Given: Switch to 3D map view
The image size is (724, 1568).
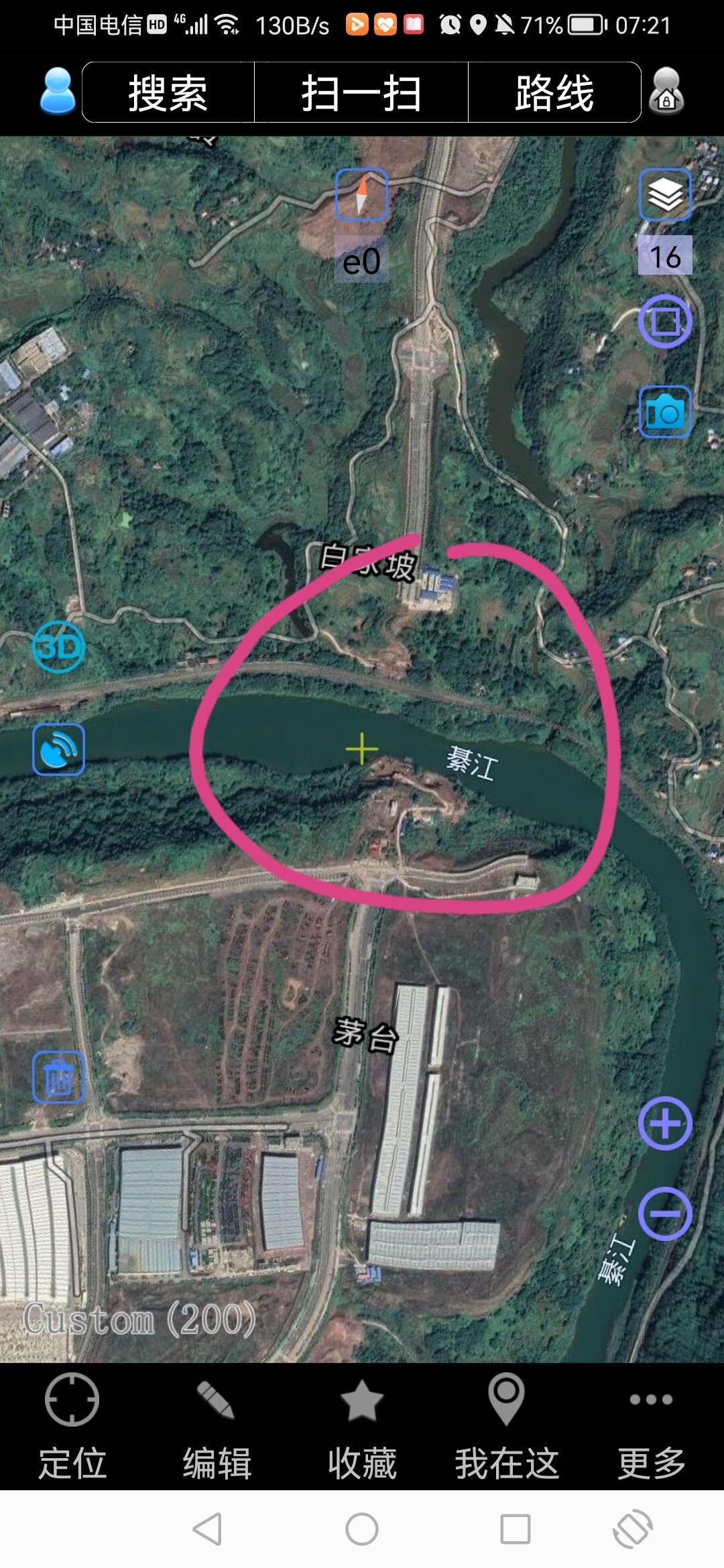Looking at the screenshot, I should click(59, 647).
